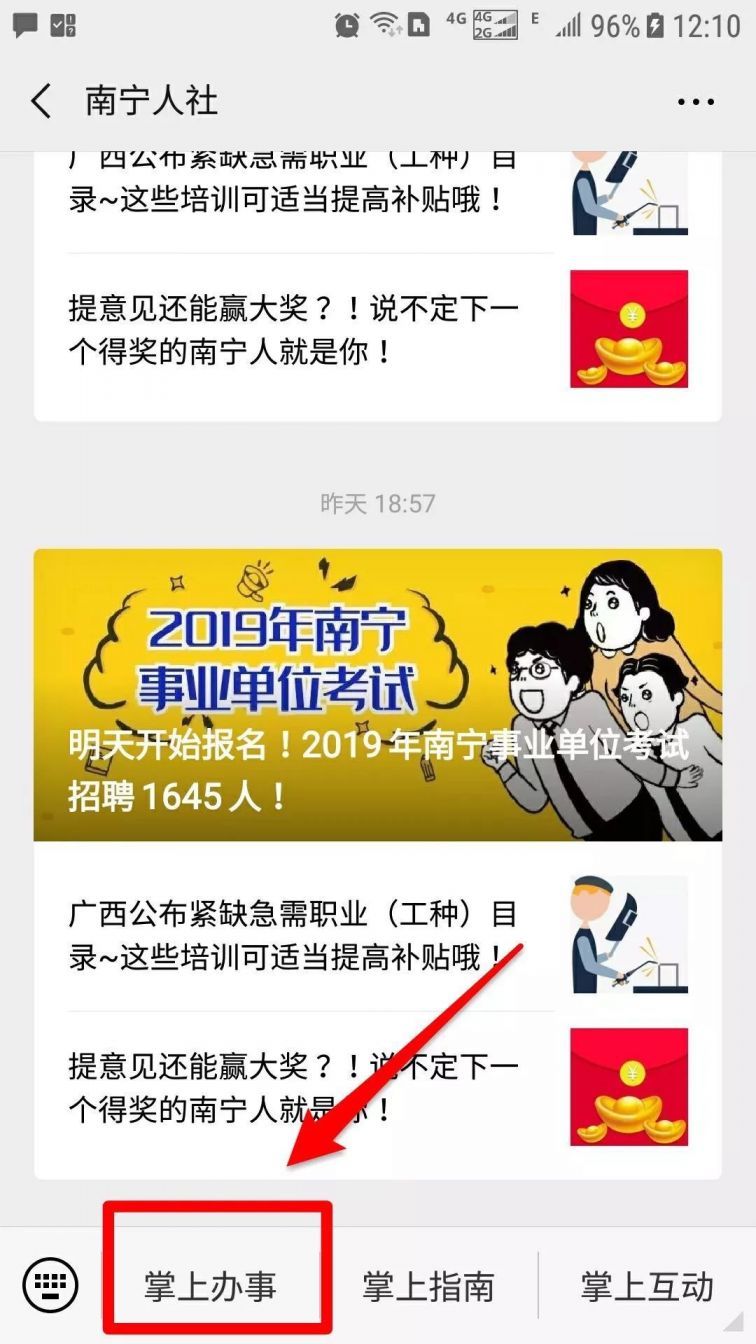Open the 掌上办事 menu
Viewport: 756px width, 1344px height.
(x=210, y=1287)
